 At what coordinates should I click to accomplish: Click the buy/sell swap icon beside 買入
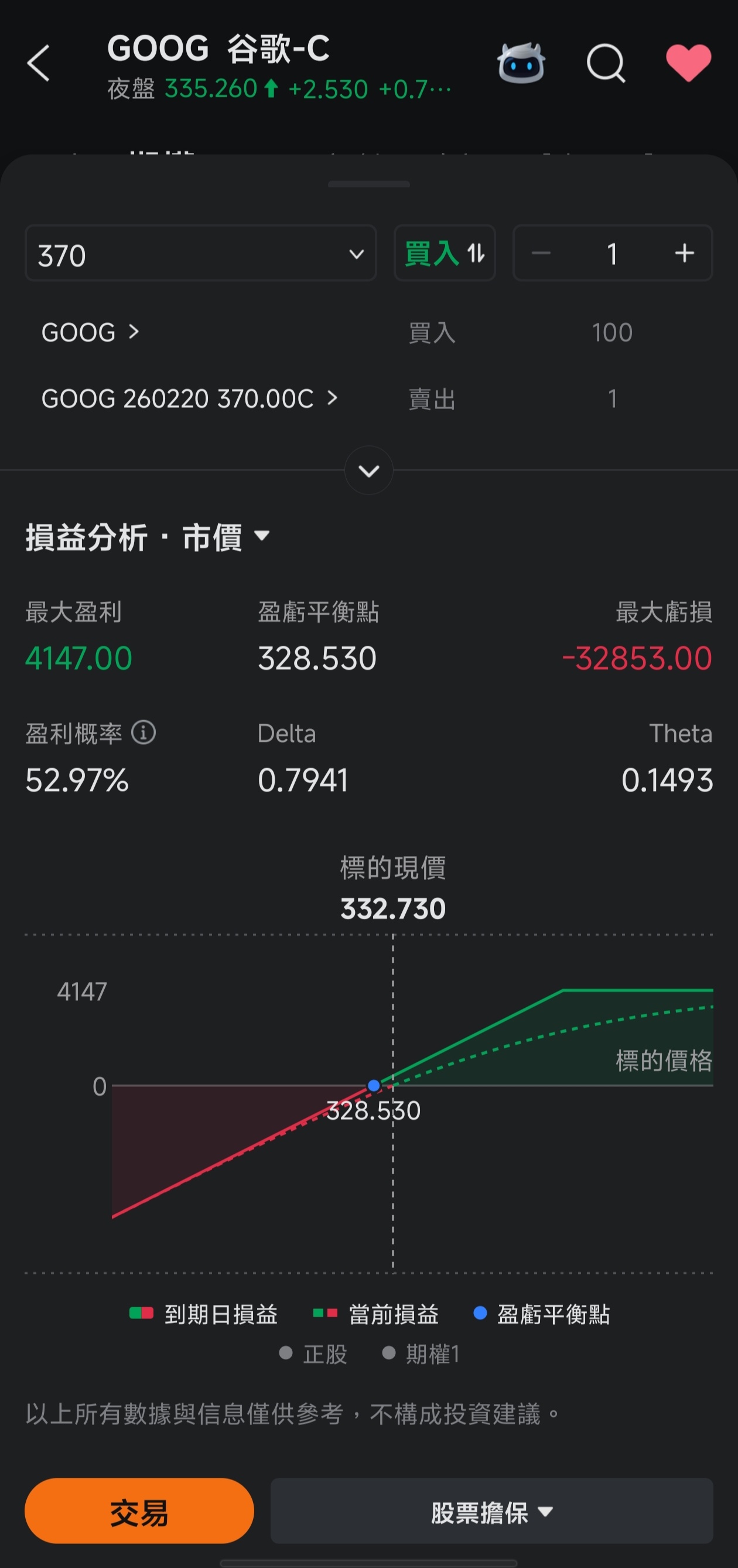pyautogui.click(x=476, y=253)
